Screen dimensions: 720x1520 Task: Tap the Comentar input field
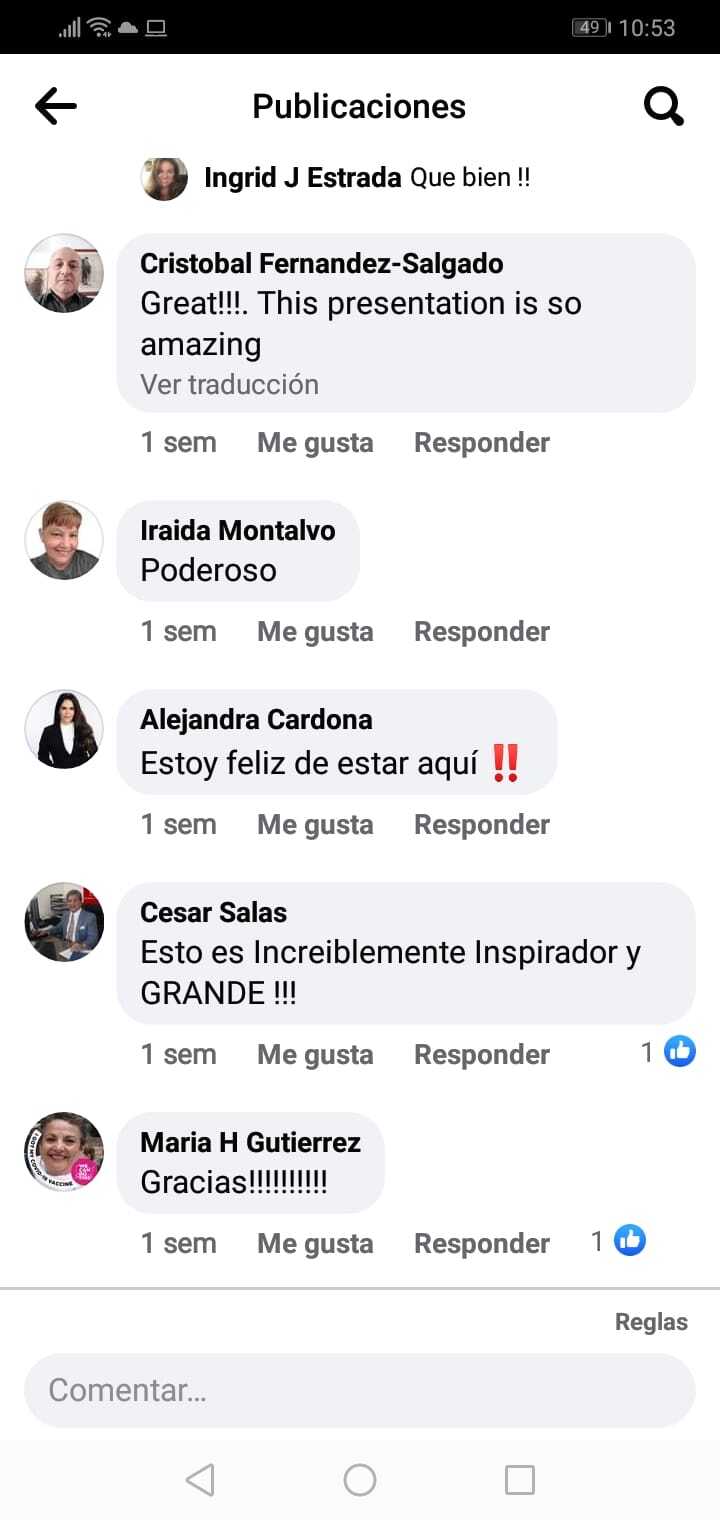(359, 1390)
